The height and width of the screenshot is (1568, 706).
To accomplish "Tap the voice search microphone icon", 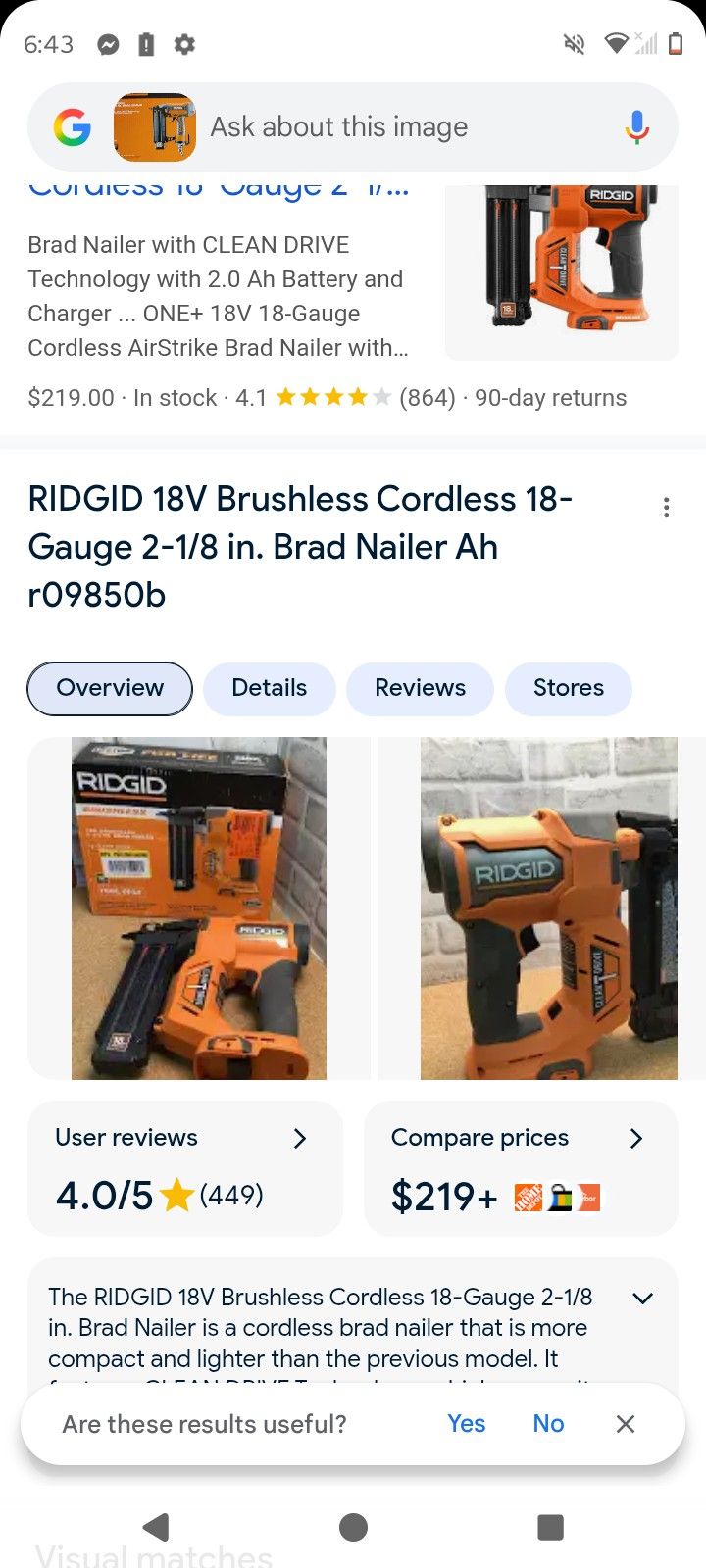I will click(636, 126).
